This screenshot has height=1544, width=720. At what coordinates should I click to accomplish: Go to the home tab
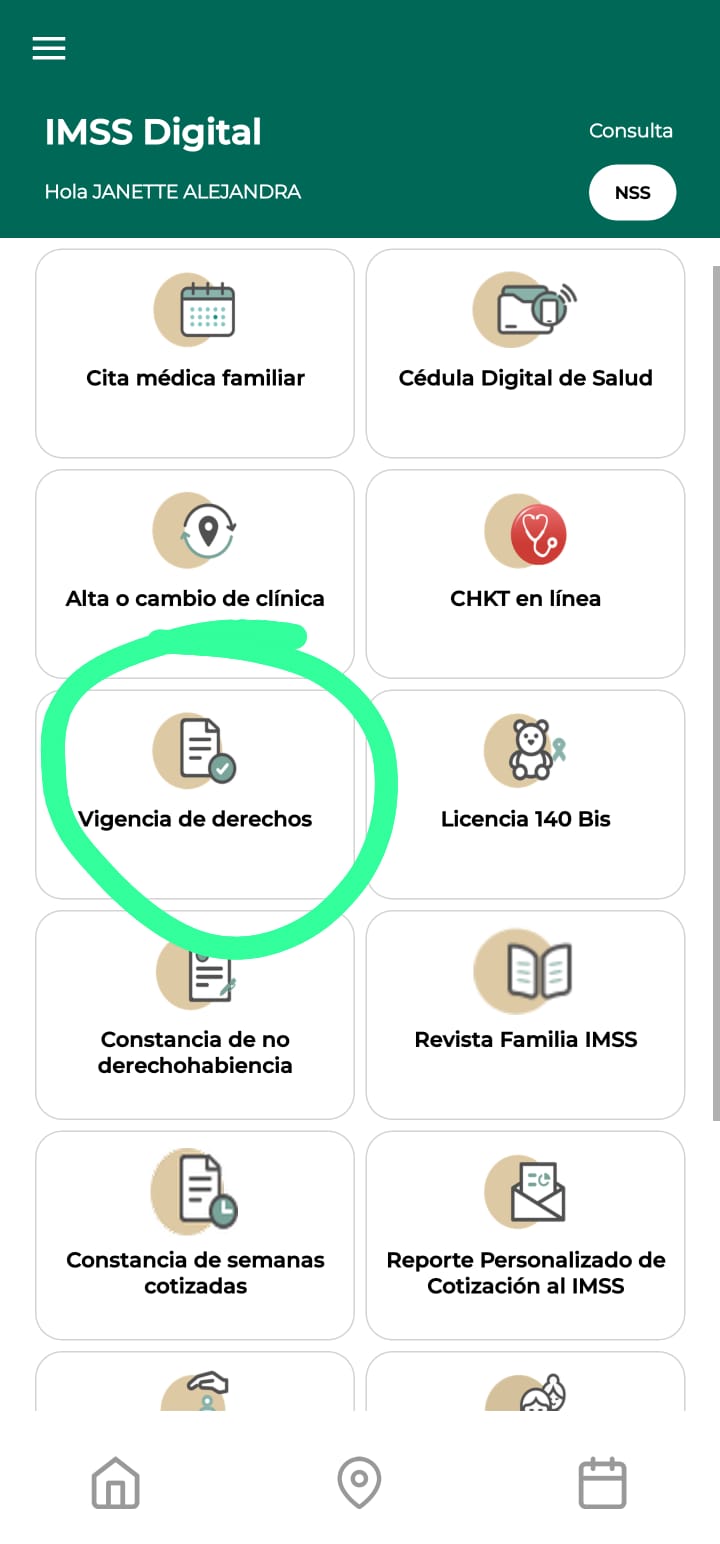point(115,1482)
